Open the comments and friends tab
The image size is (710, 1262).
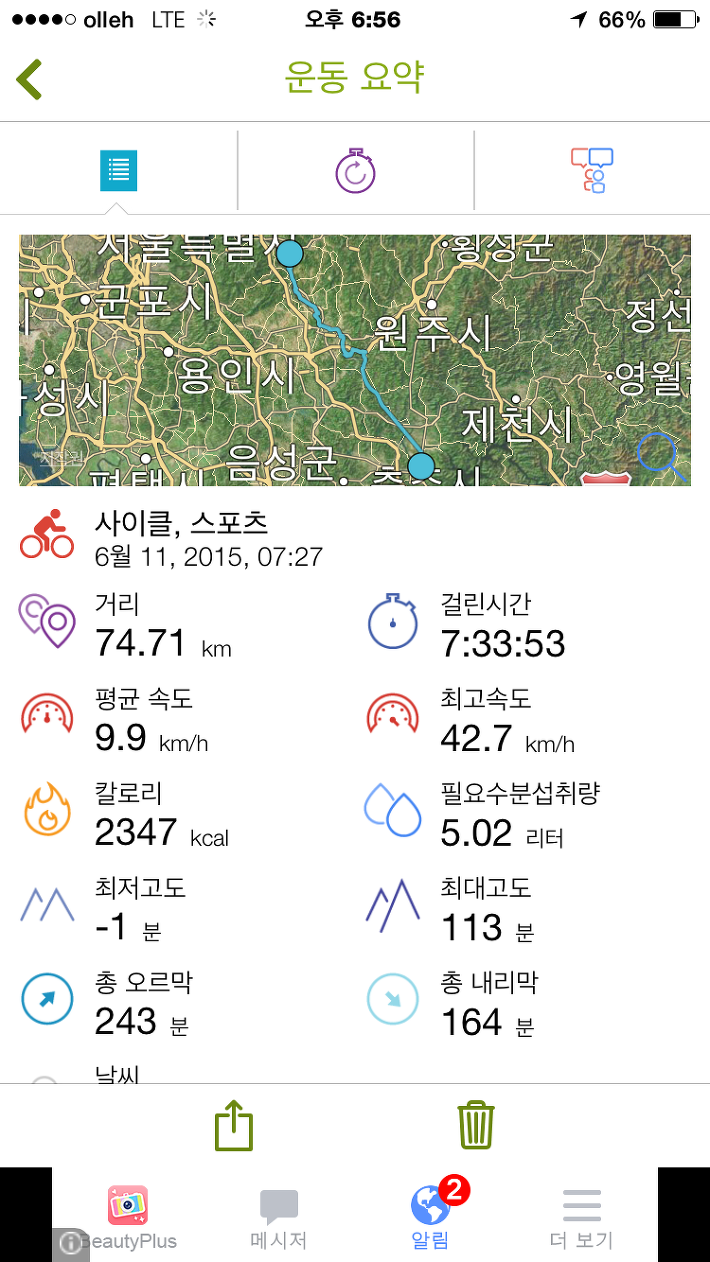point(592,171)
